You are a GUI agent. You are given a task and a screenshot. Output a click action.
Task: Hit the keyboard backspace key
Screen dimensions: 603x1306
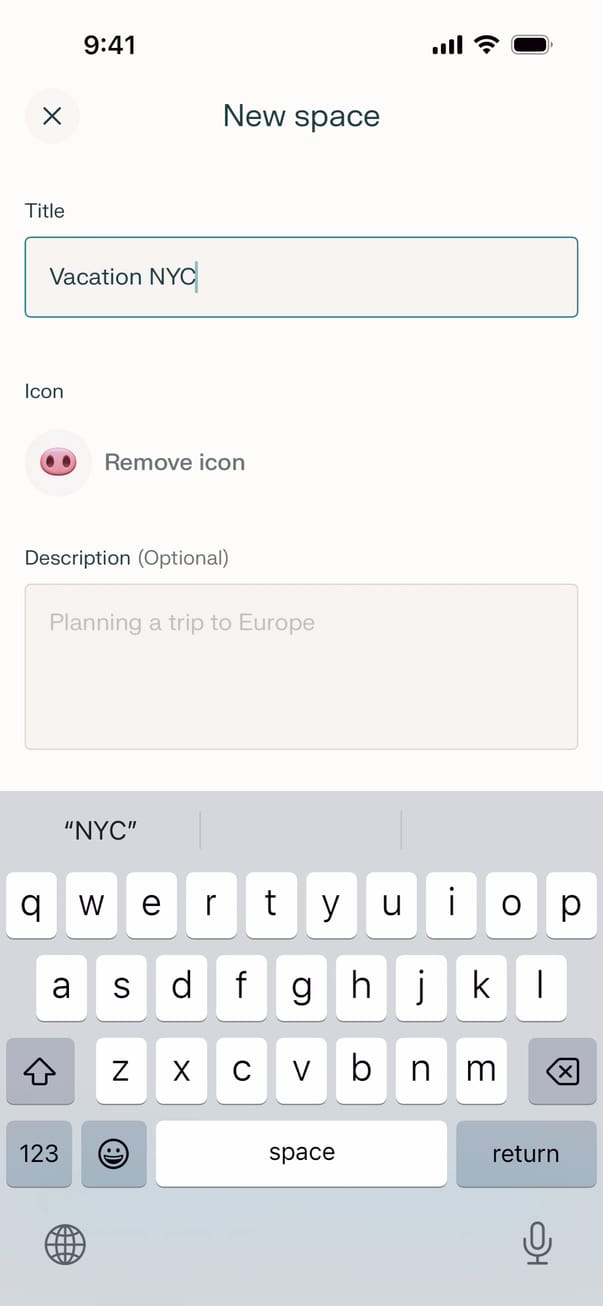[x=562, y=1071]
